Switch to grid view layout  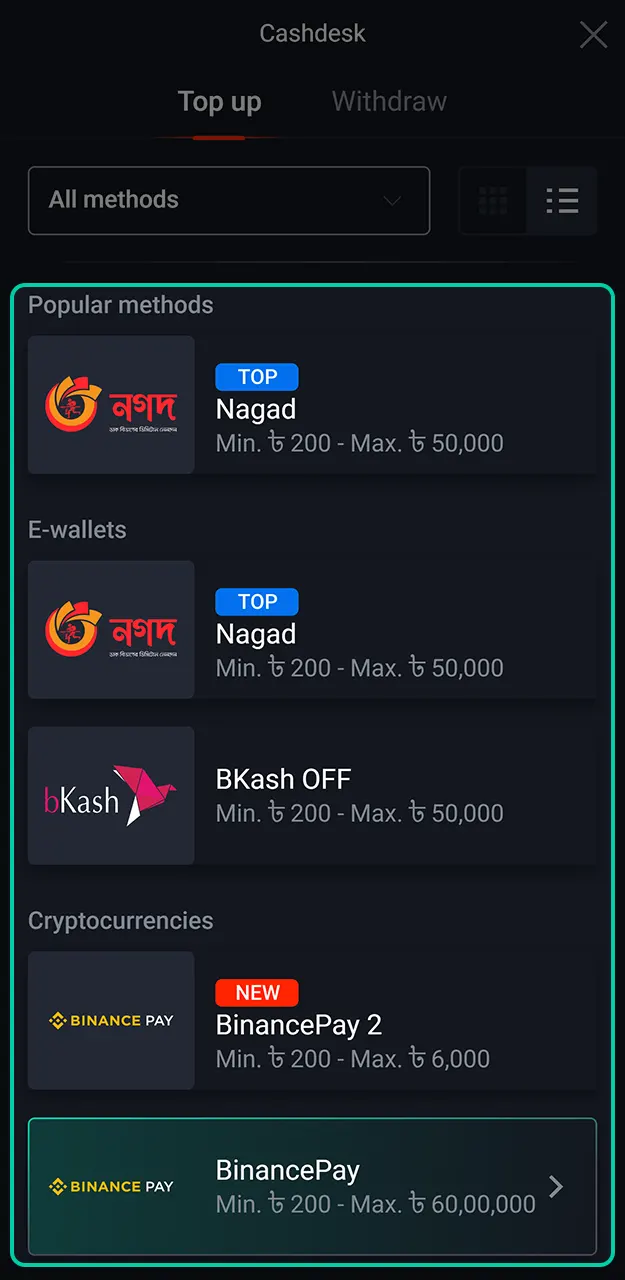click(x=493, y=201)
